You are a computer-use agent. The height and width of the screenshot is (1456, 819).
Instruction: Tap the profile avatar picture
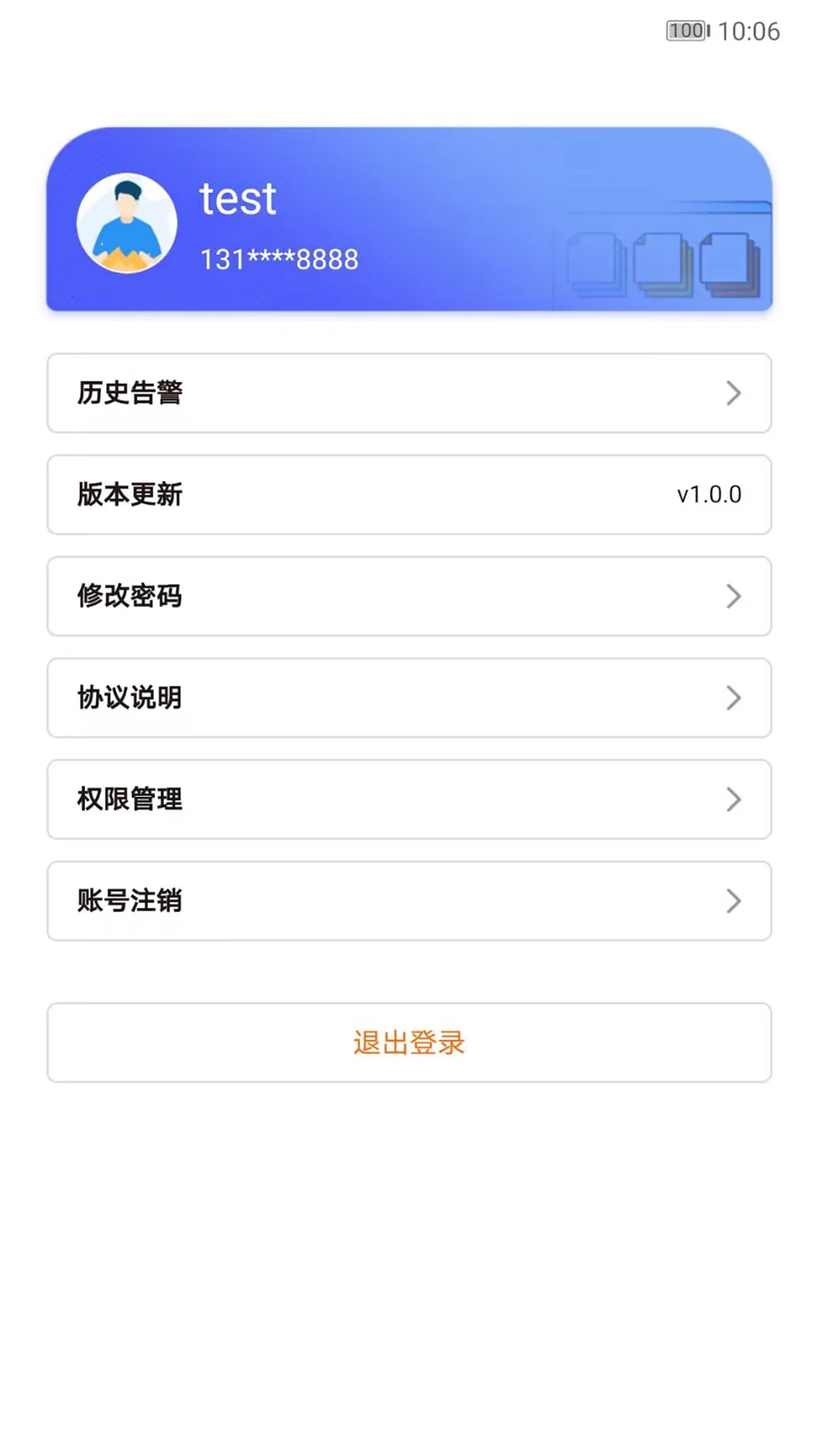click(127, 223)
